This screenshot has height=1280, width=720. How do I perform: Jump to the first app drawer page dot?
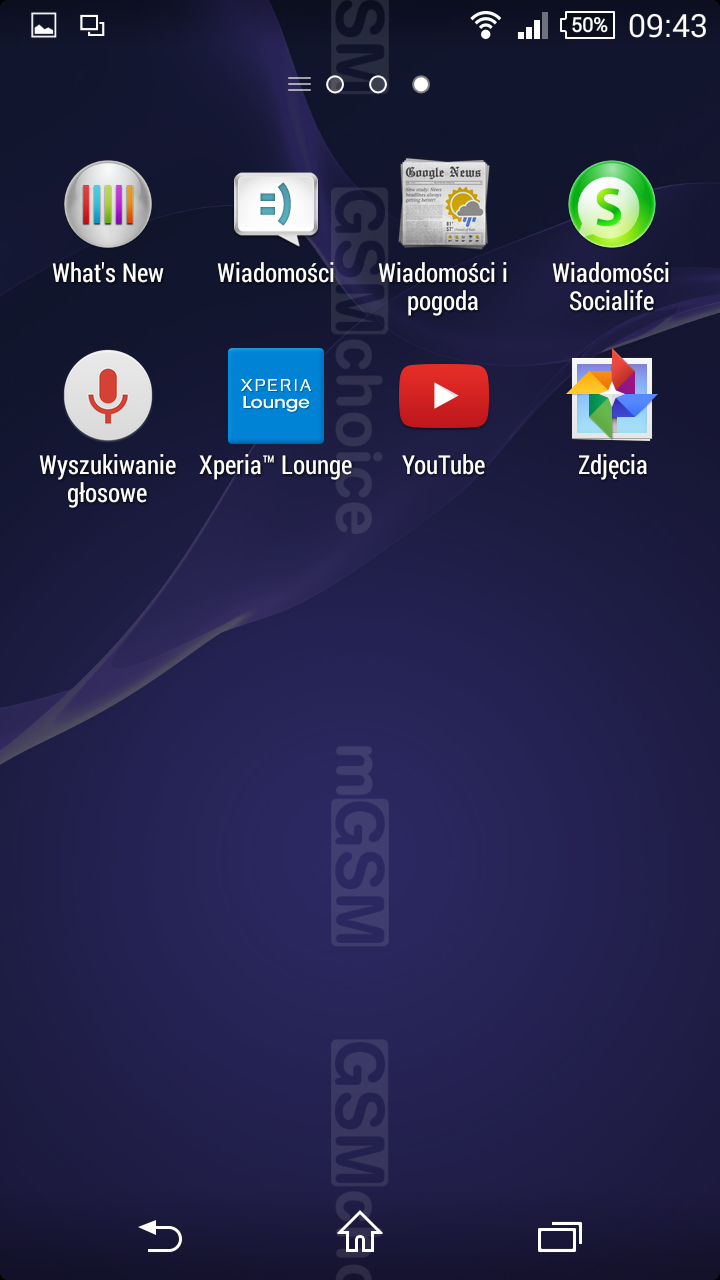pyautogui.click(x=335, y=85)
